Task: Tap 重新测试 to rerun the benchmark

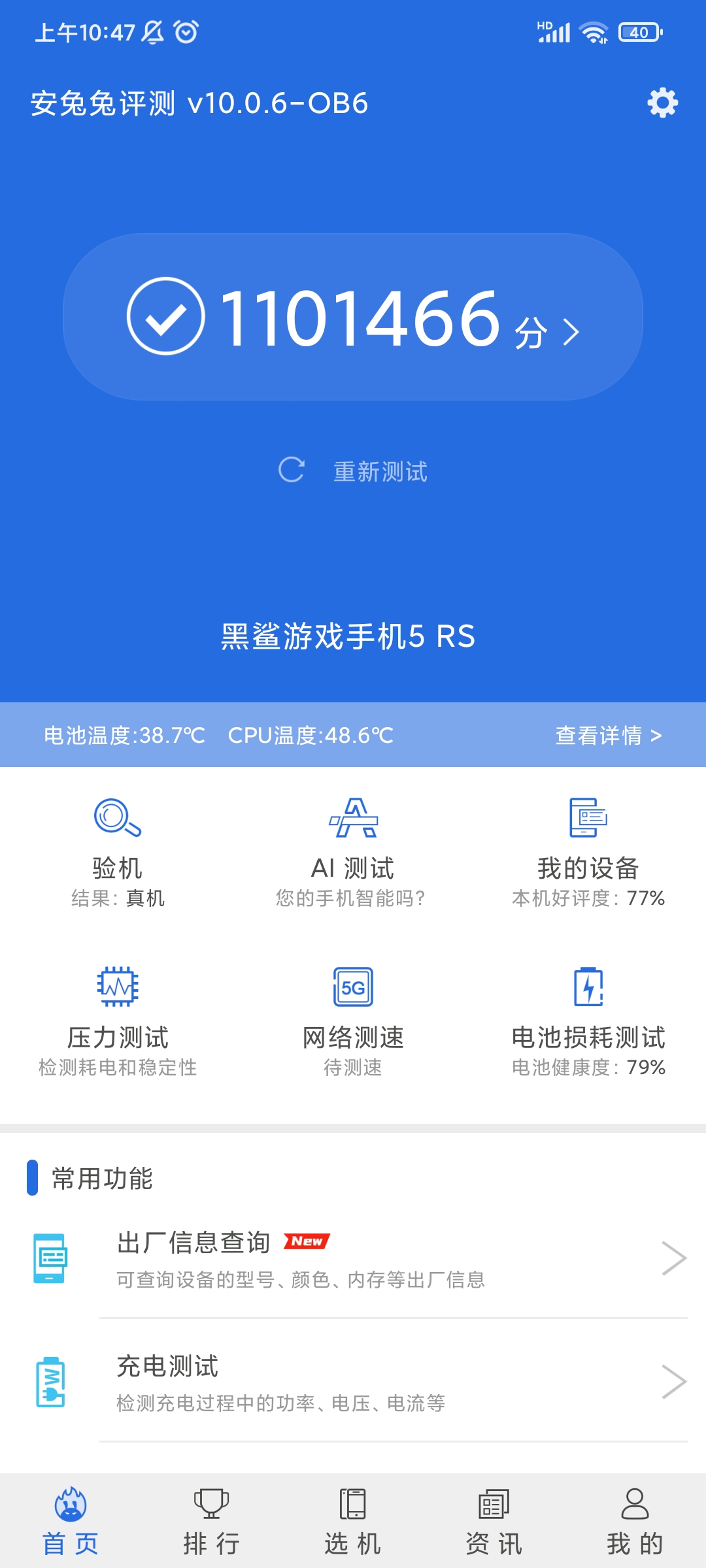Action: coord(353,470)
